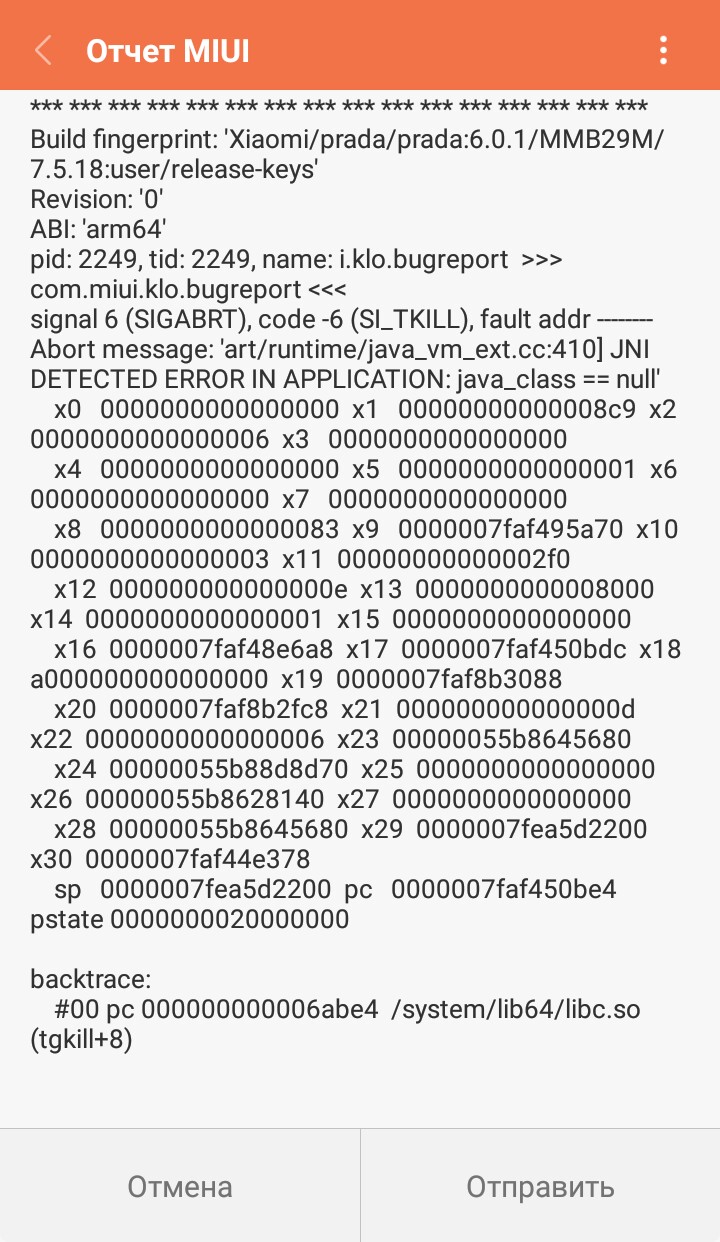Send the bug report with Отправить
The image size is (720, 1242).
tap(540, 1187)
